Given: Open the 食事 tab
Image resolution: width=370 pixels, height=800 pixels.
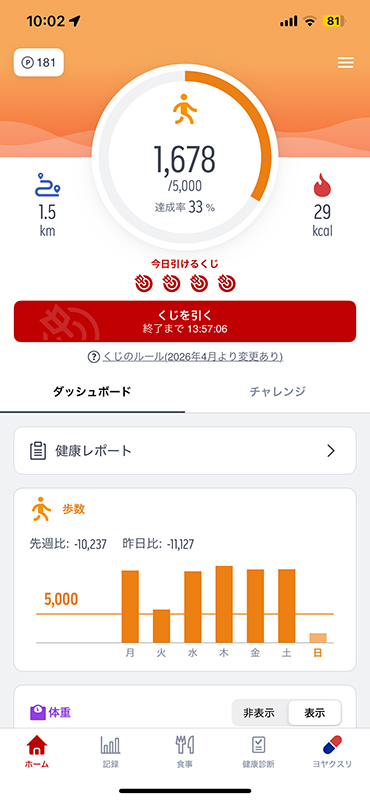Looking at the screenshot, I should tap(185, 752).
